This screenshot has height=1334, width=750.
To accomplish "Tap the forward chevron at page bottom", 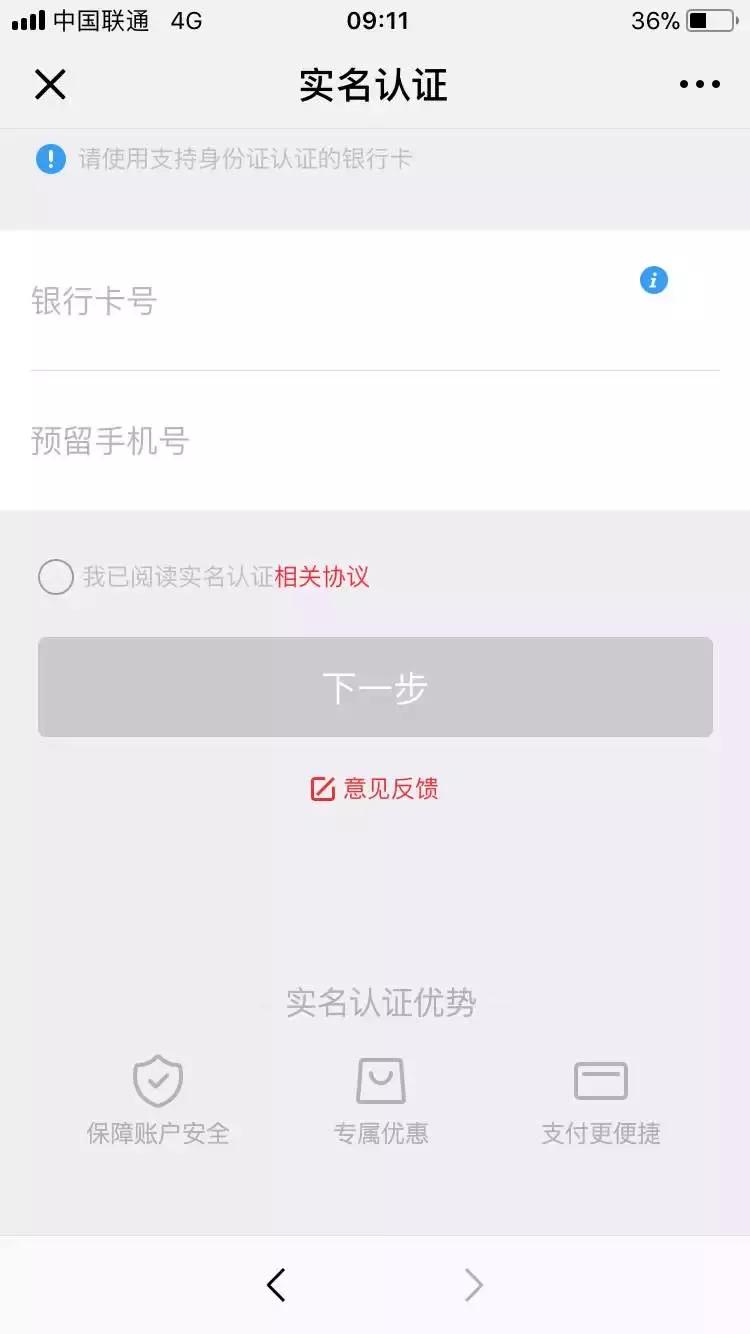I will coord(472,1285).
